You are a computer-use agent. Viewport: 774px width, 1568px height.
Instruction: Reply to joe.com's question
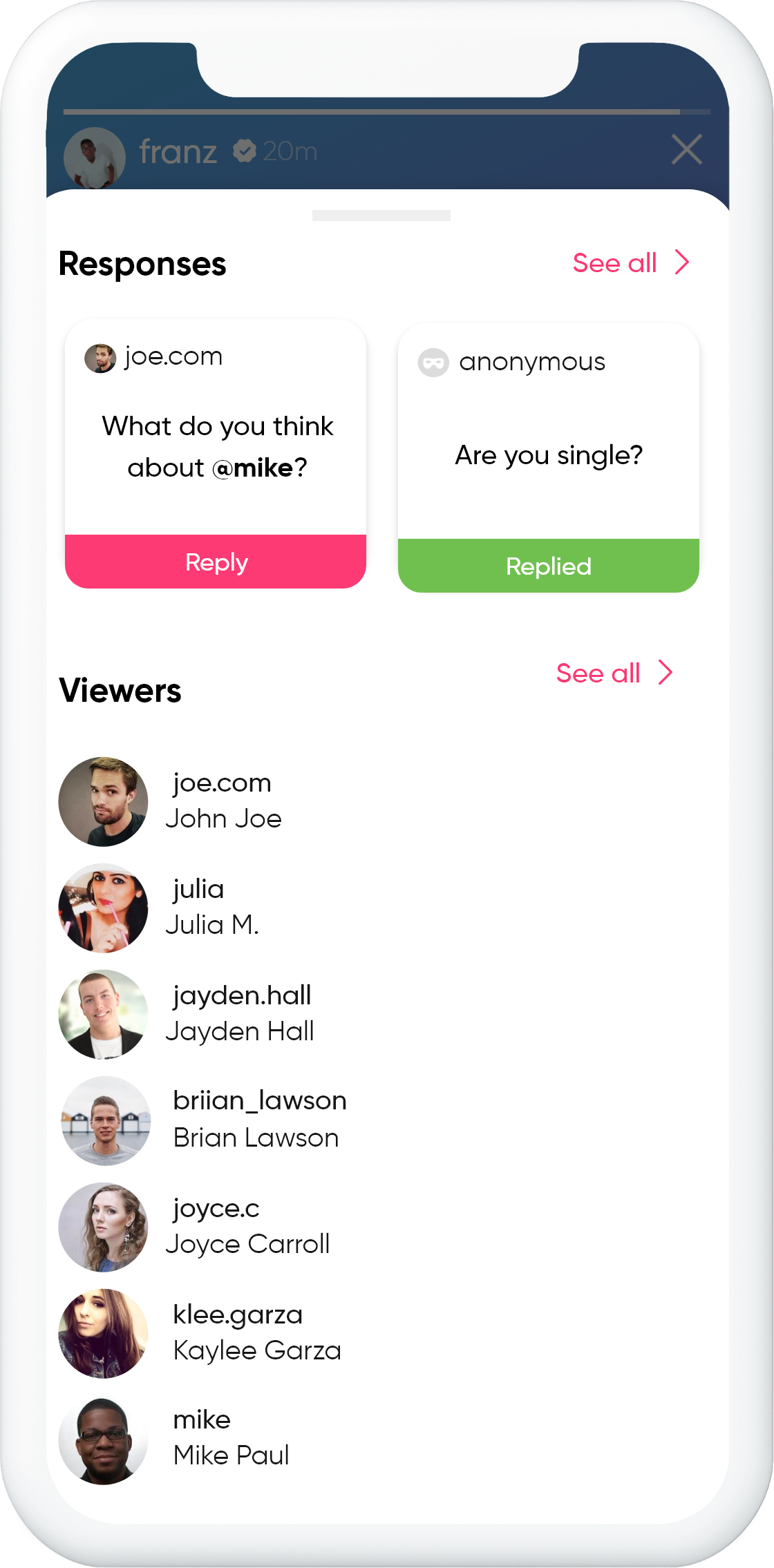click(216, 562)
